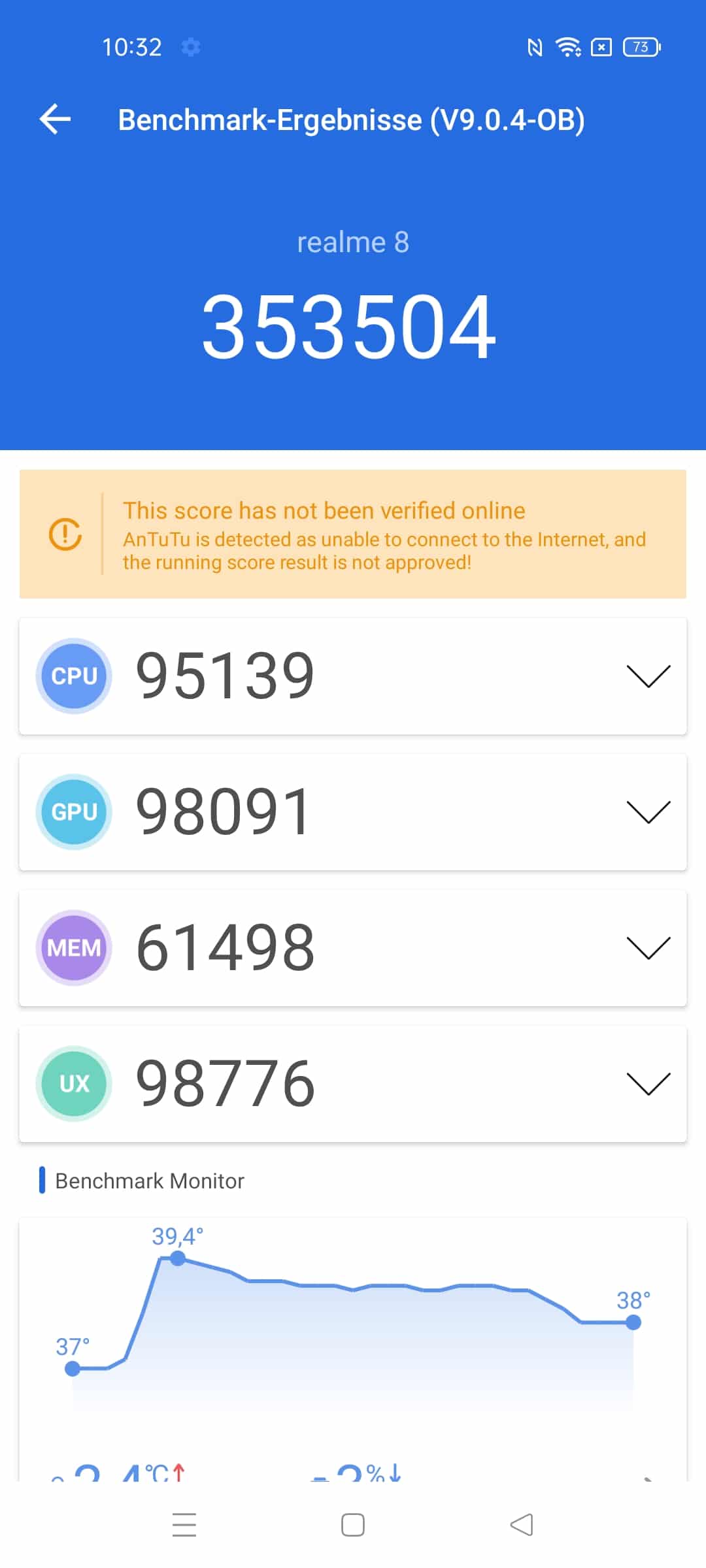706x1568 pixels.
Task: Go back from benchmark results
Action: pos(56,120)
